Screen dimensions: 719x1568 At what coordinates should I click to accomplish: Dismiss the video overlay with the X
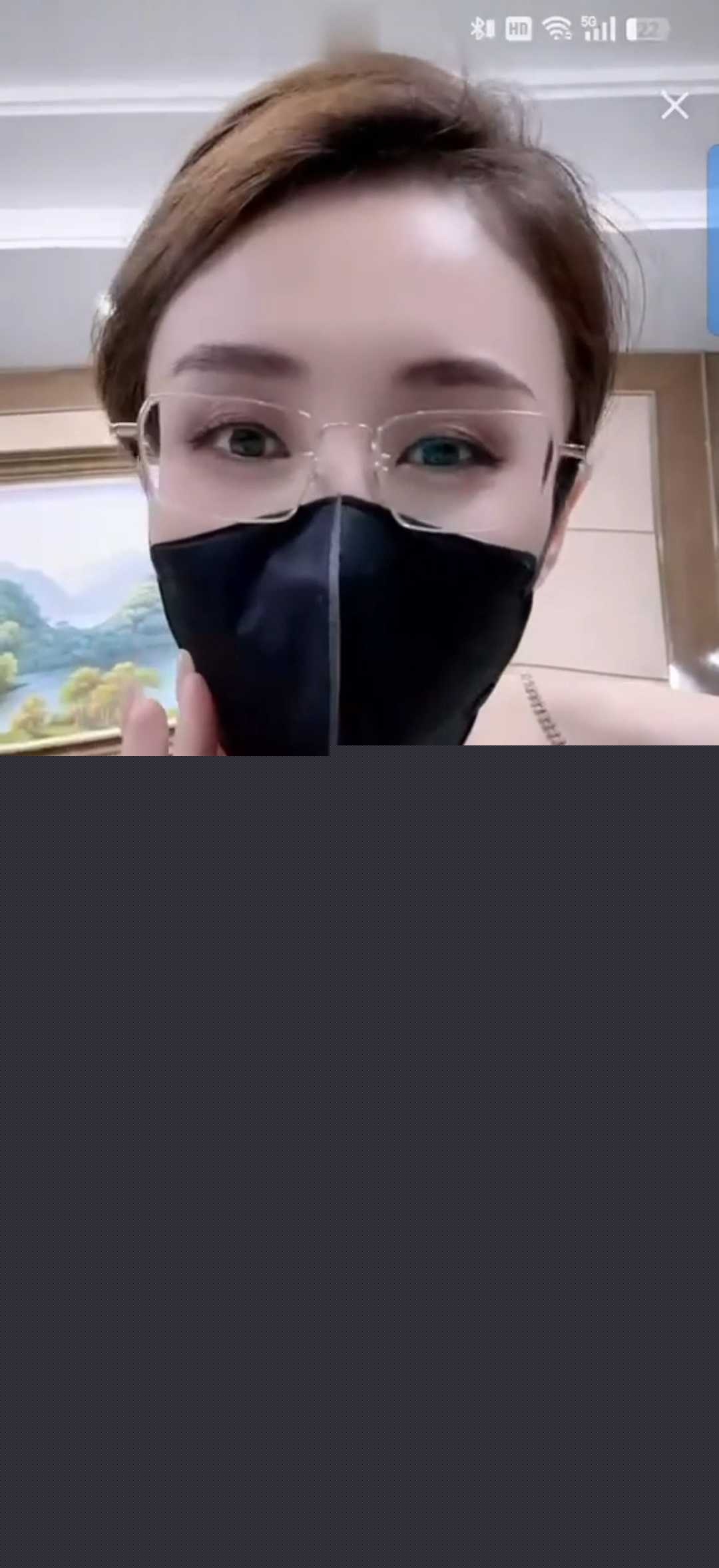point(675,105)
